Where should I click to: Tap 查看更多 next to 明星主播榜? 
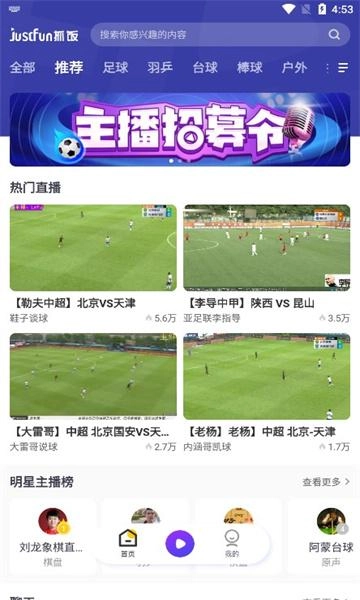(326, 482)
